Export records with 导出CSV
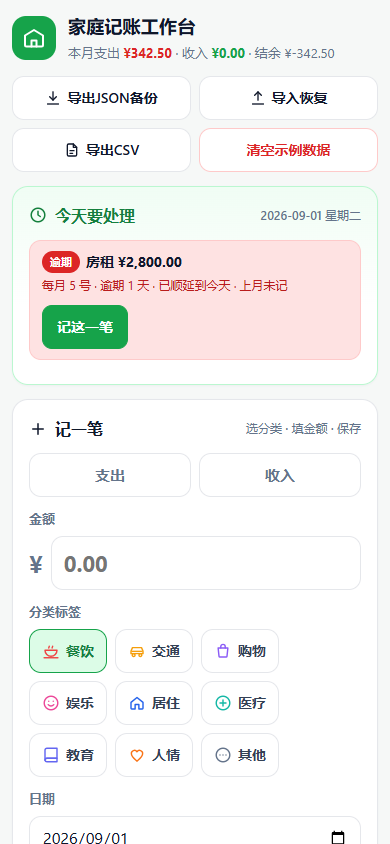The width and height of the screenshot is (390, 844). [101, 150]
